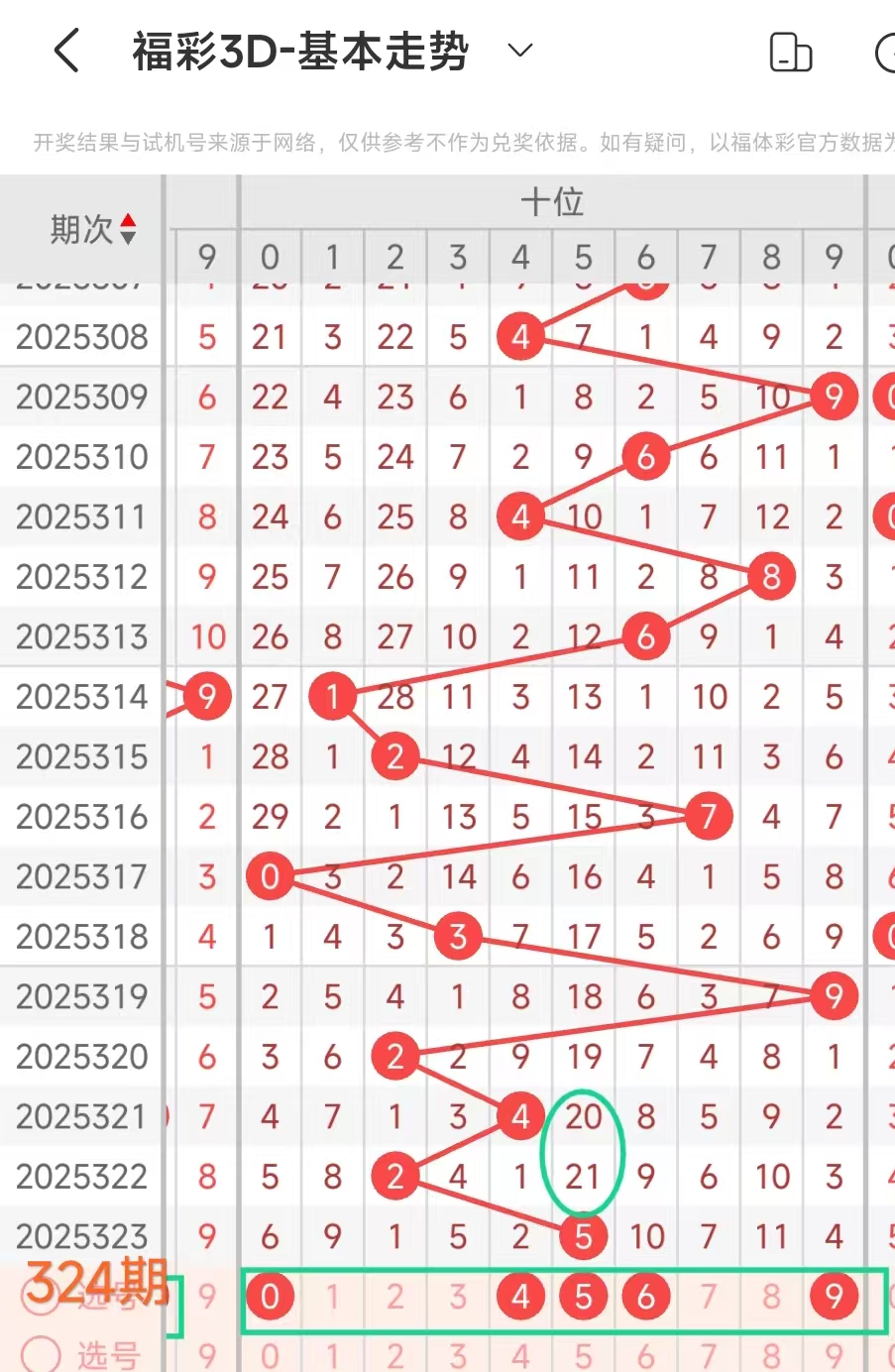Screen dimensions: 895x1372
Task: Deselect red ball 4 in the selection row
Action: point(520,1297)
